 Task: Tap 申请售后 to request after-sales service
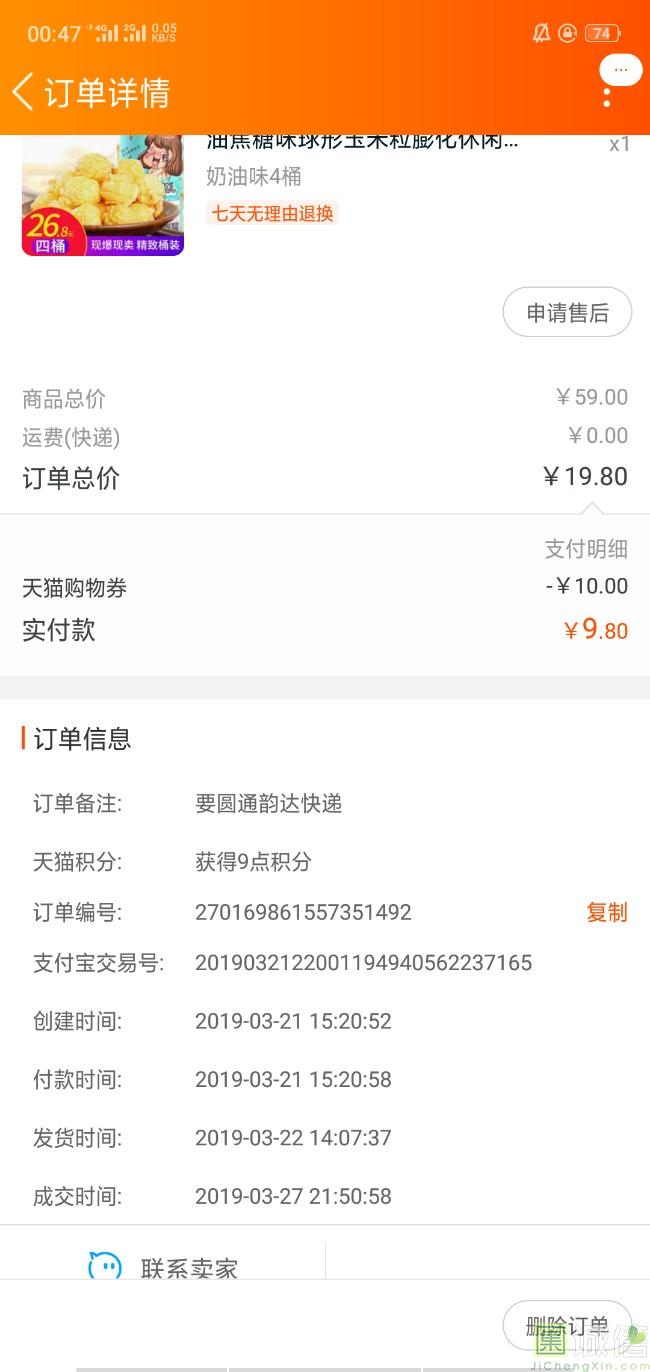coord(567,313)
